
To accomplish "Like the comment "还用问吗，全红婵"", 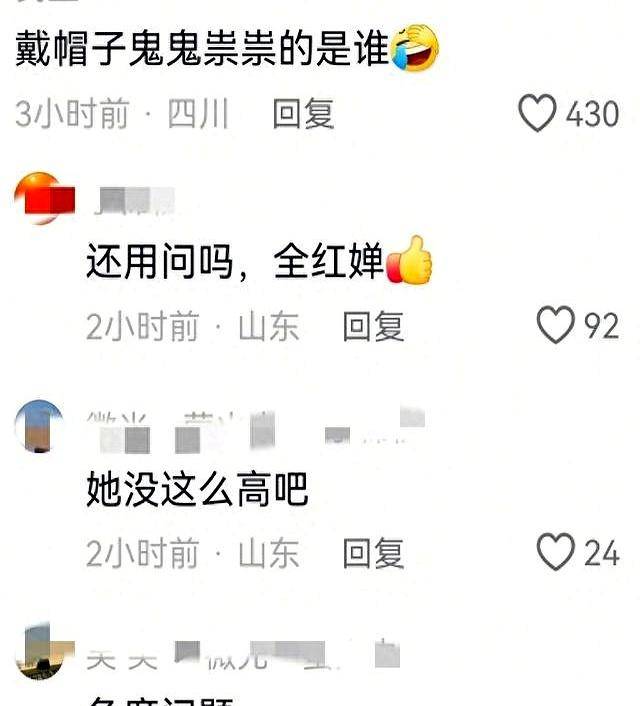I will (x=555, y=325).
